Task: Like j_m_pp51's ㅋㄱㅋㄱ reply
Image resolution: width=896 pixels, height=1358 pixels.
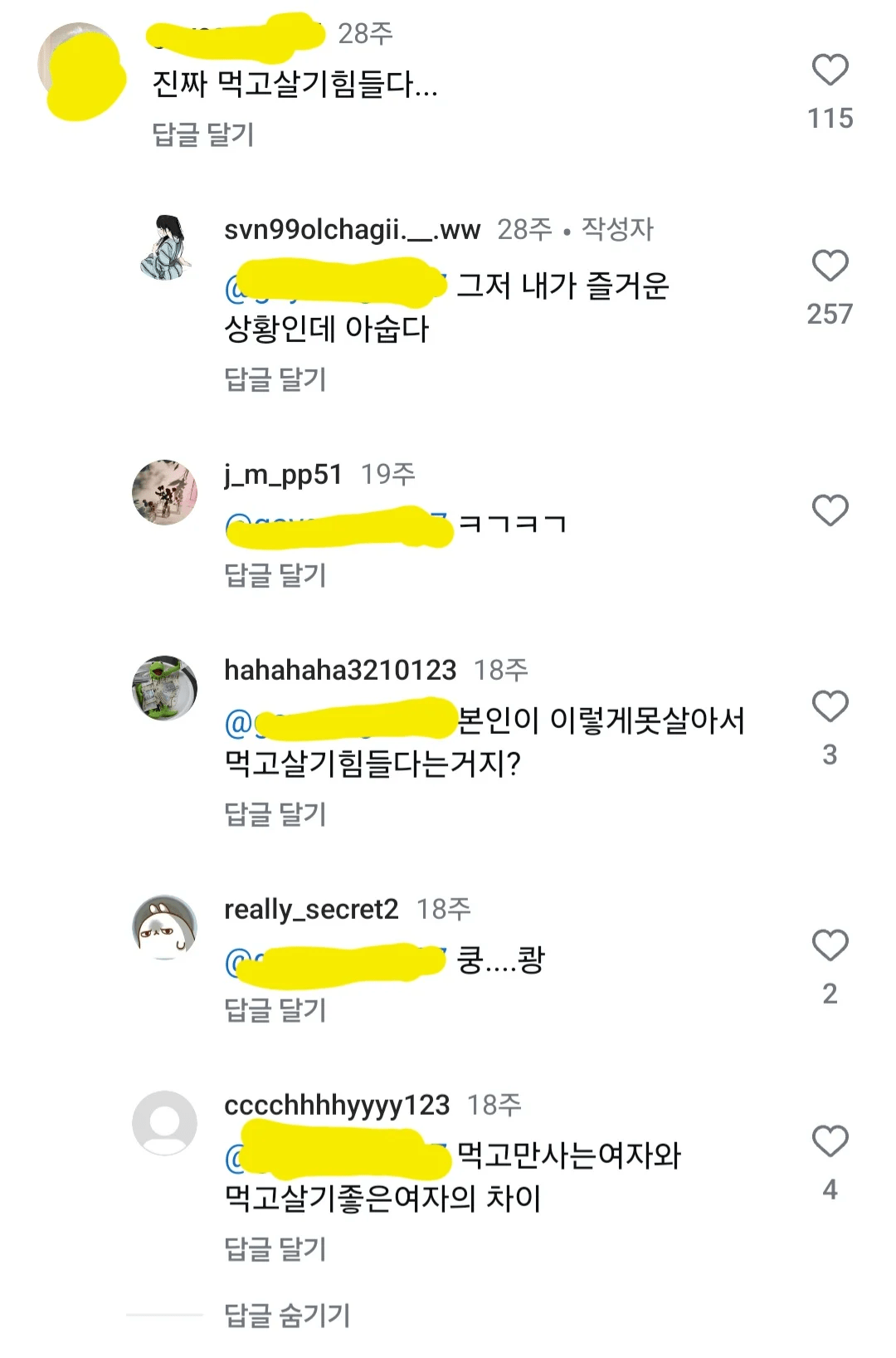Action: pos(830,510)
